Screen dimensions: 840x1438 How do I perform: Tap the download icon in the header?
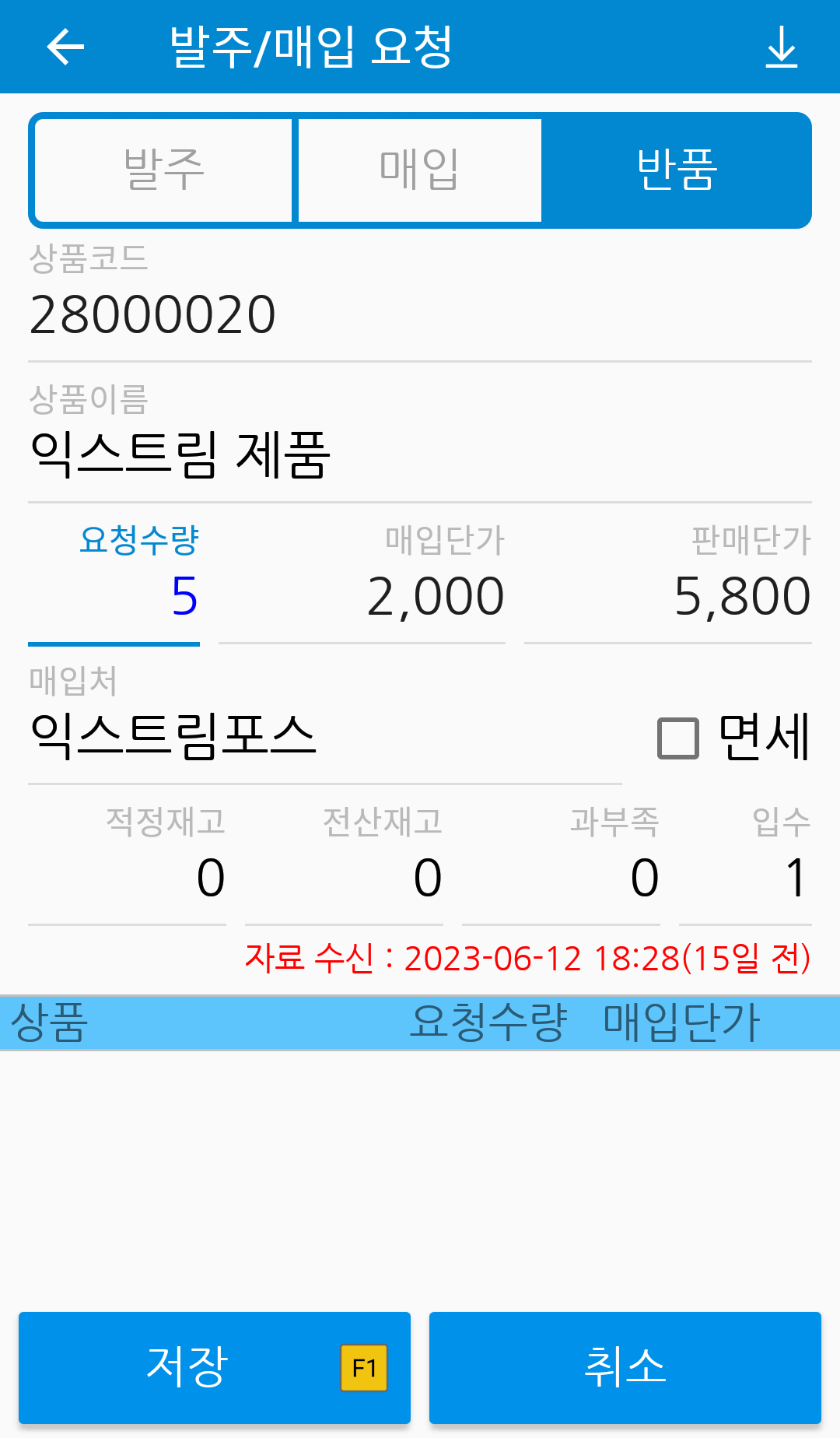tap(782, 47)
